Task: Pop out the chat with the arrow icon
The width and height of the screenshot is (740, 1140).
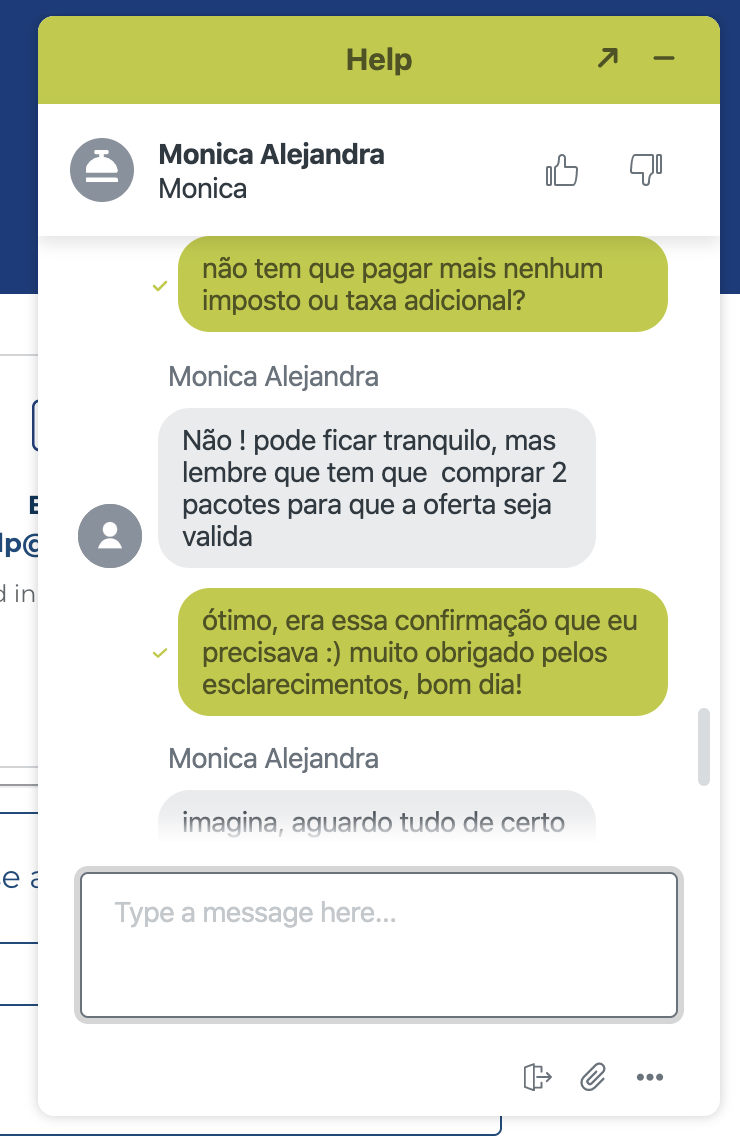Action: tap(606, 59)
